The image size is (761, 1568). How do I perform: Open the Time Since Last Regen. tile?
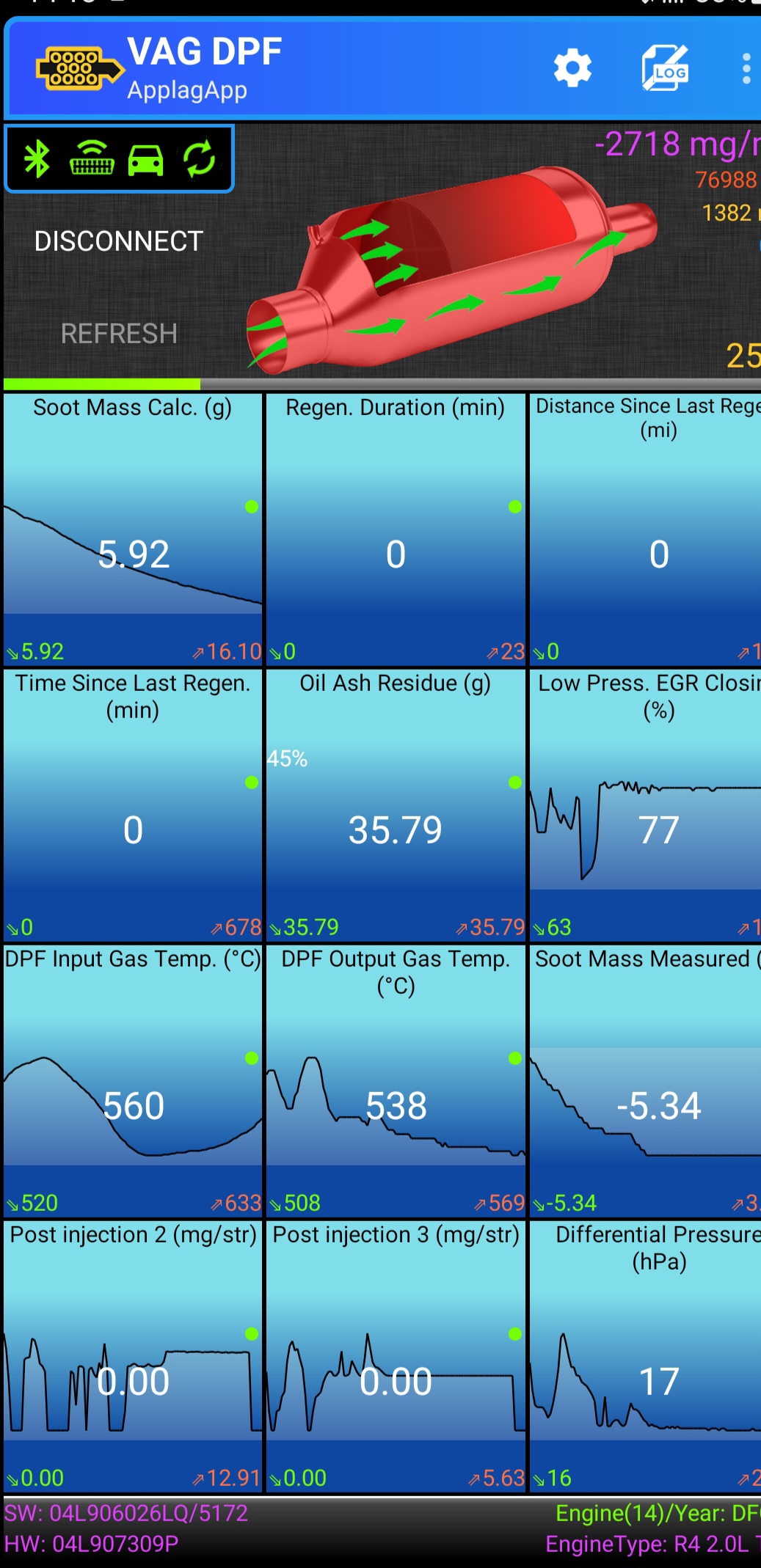point(133,805)
